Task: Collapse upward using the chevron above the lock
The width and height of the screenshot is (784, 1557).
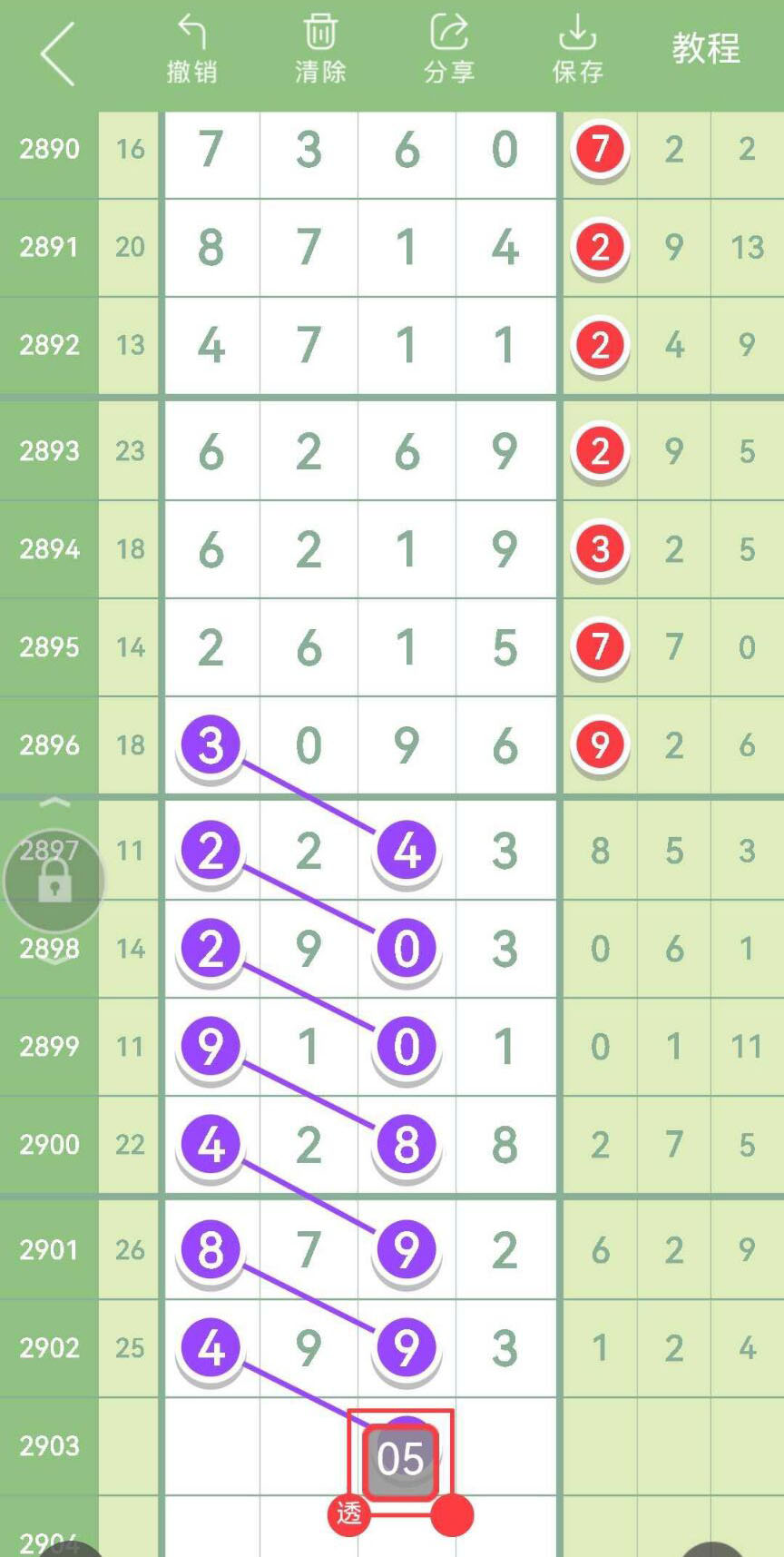Action: pos(54,804)
